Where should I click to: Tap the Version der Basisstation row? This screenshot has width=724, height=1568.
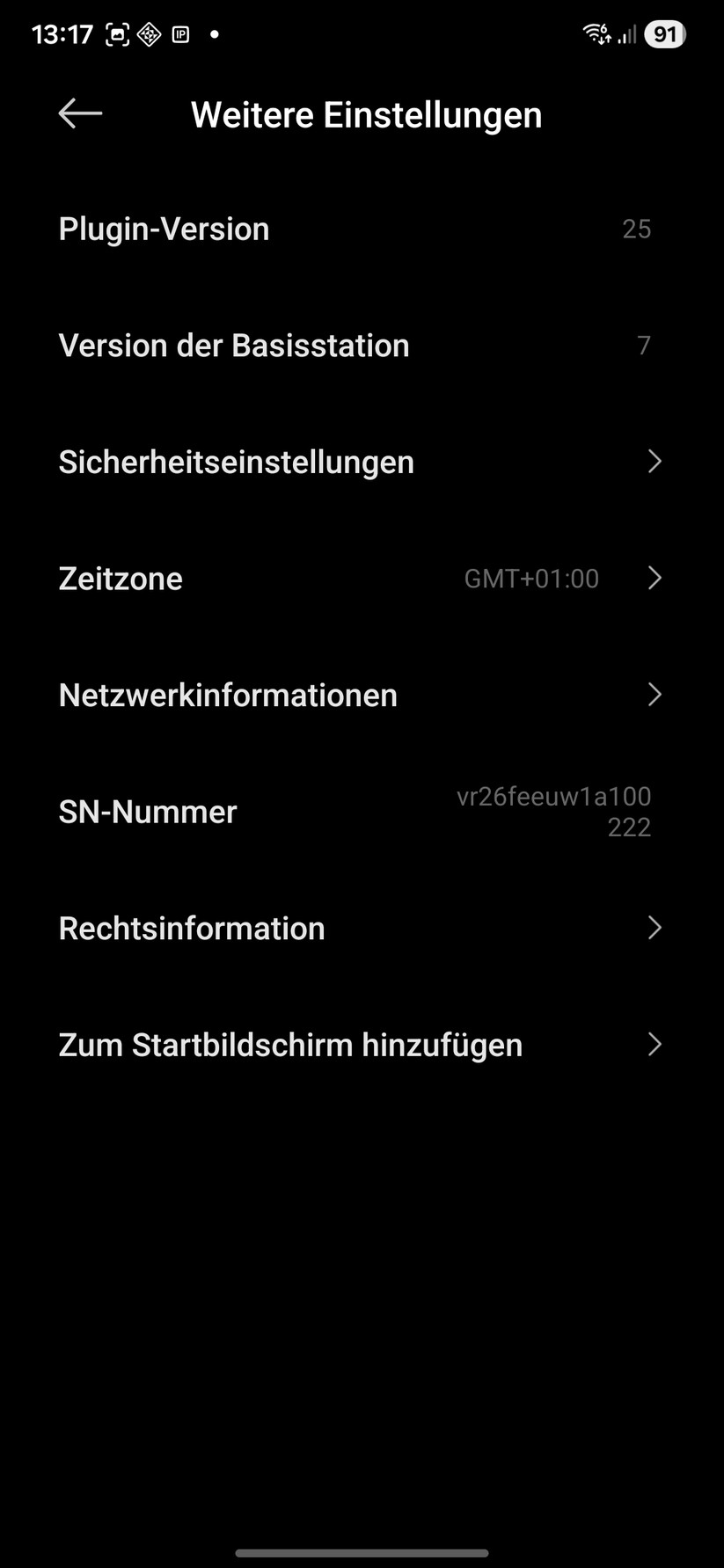pos(362,345)
